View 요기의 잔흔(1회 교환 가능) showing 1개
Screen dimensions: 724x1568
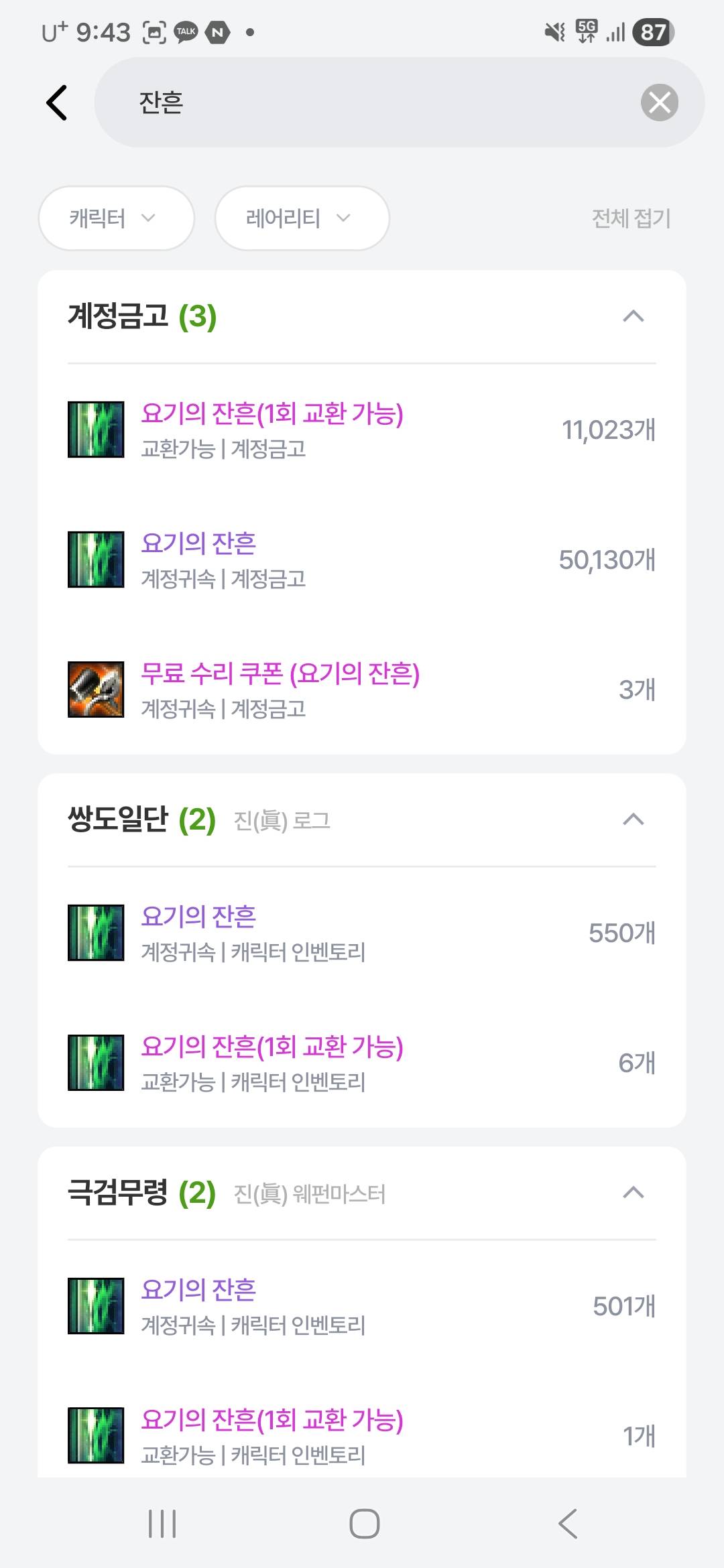pyautogui.click(x=362, y=1435)
